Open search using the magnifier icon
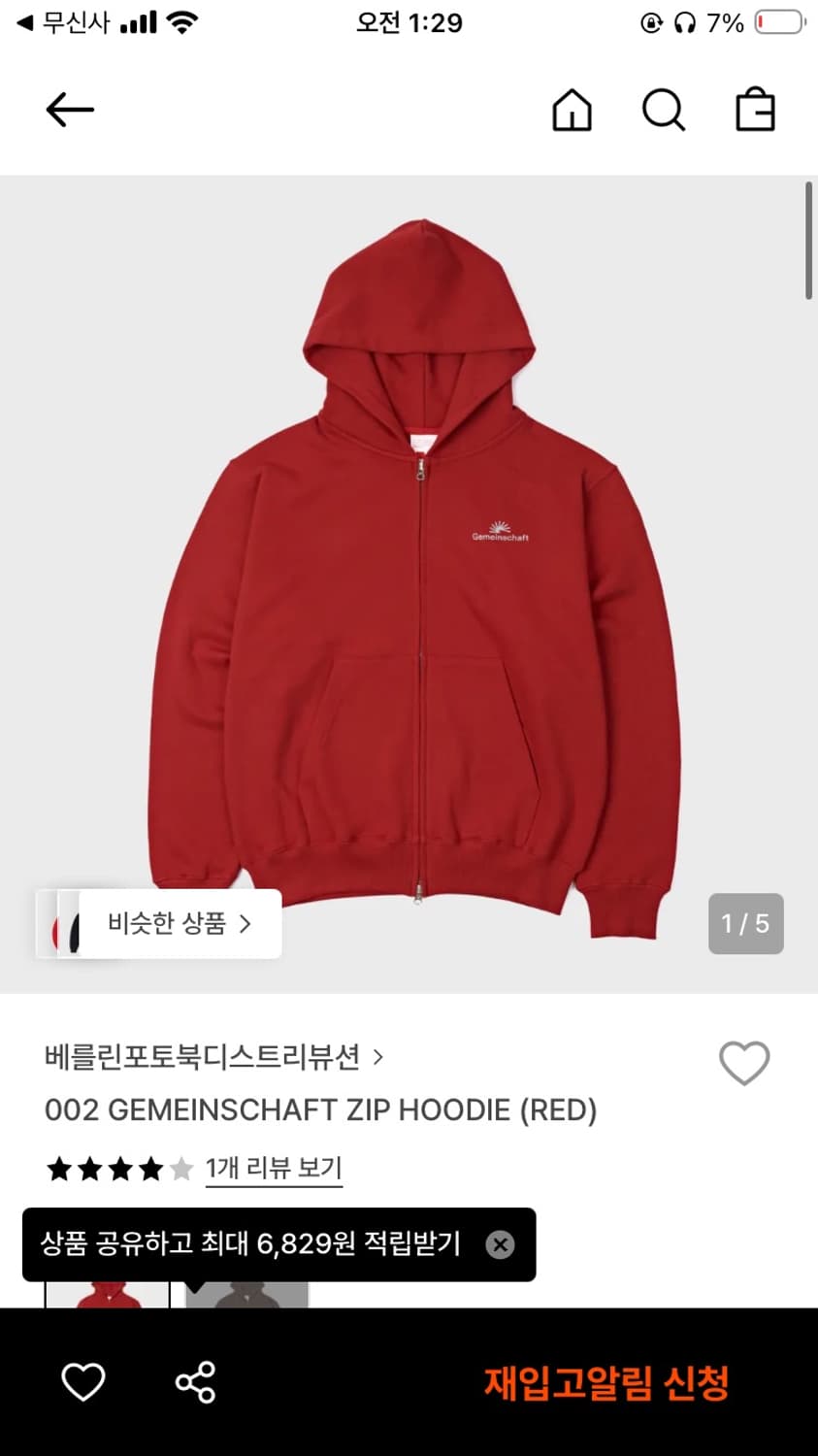This screenshot has width=818, height=1456. pos(664,110)
